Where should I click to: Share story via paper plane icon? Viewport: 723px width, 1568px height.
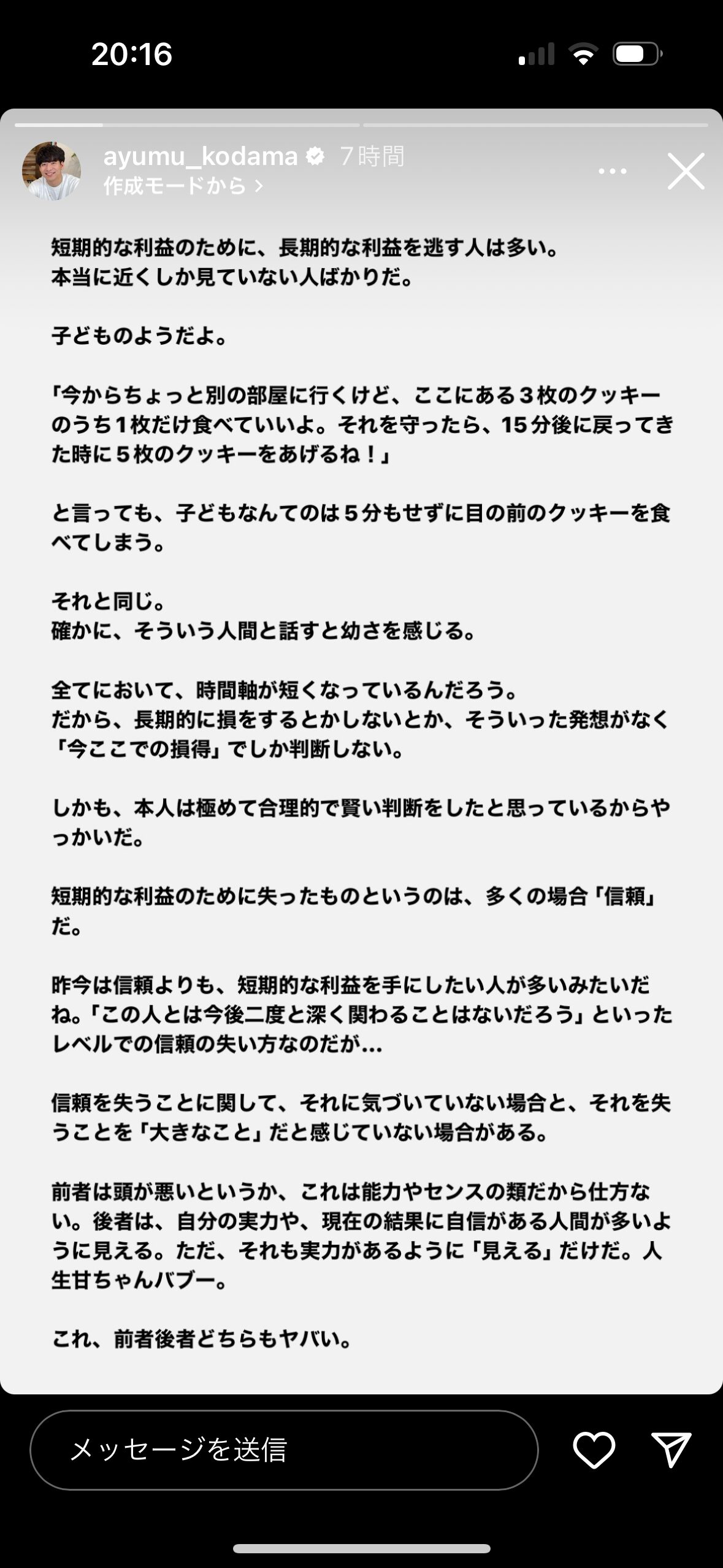(671, 1450)
